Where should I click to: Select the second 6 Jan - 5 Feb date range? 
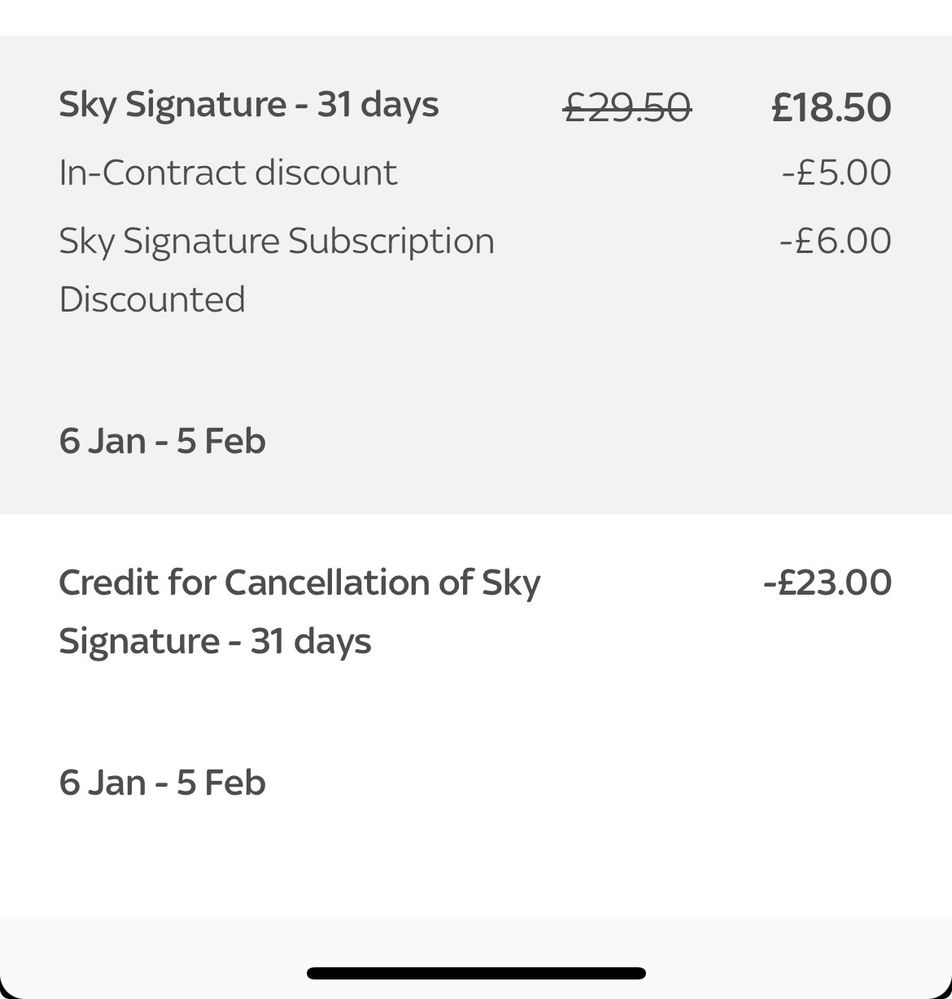coord(162,782)
